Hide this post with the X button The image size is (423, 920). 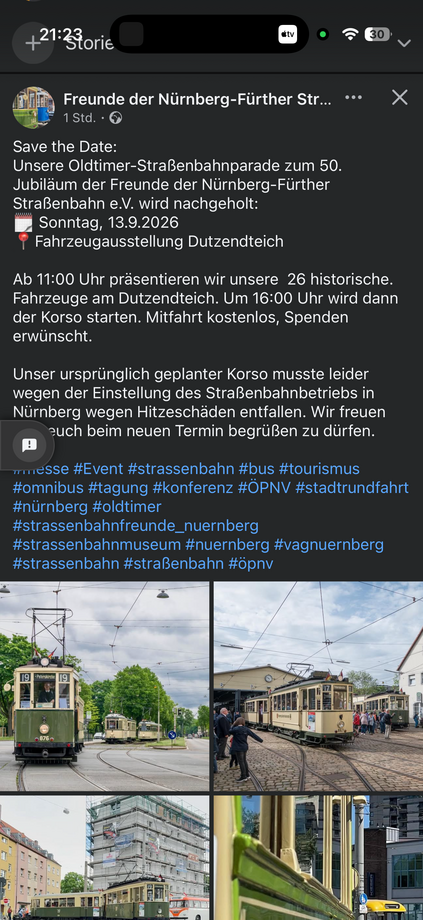coord(400,97)
